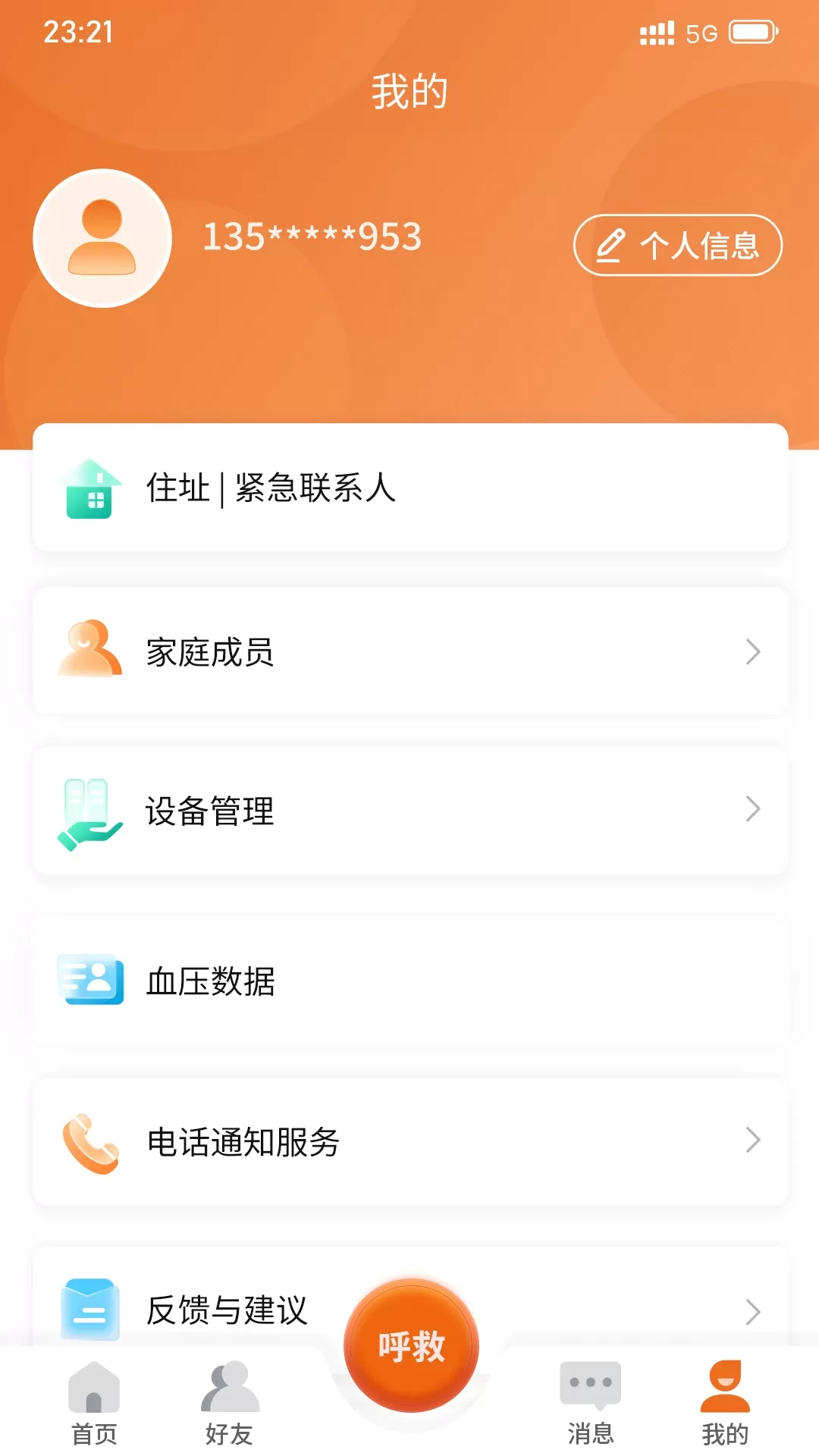
Task: Tap the orange 呼救 emergency button
Action: [411, 1346]
